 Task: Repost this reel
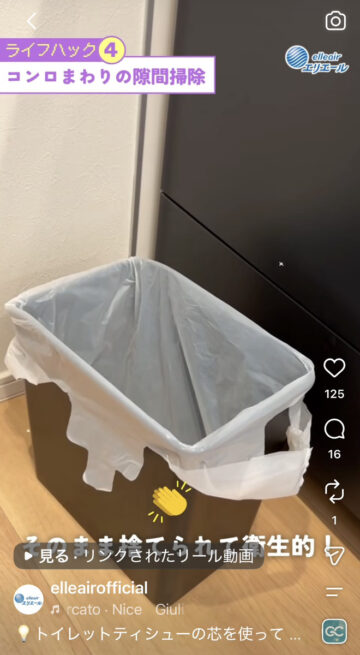(335, 491)
